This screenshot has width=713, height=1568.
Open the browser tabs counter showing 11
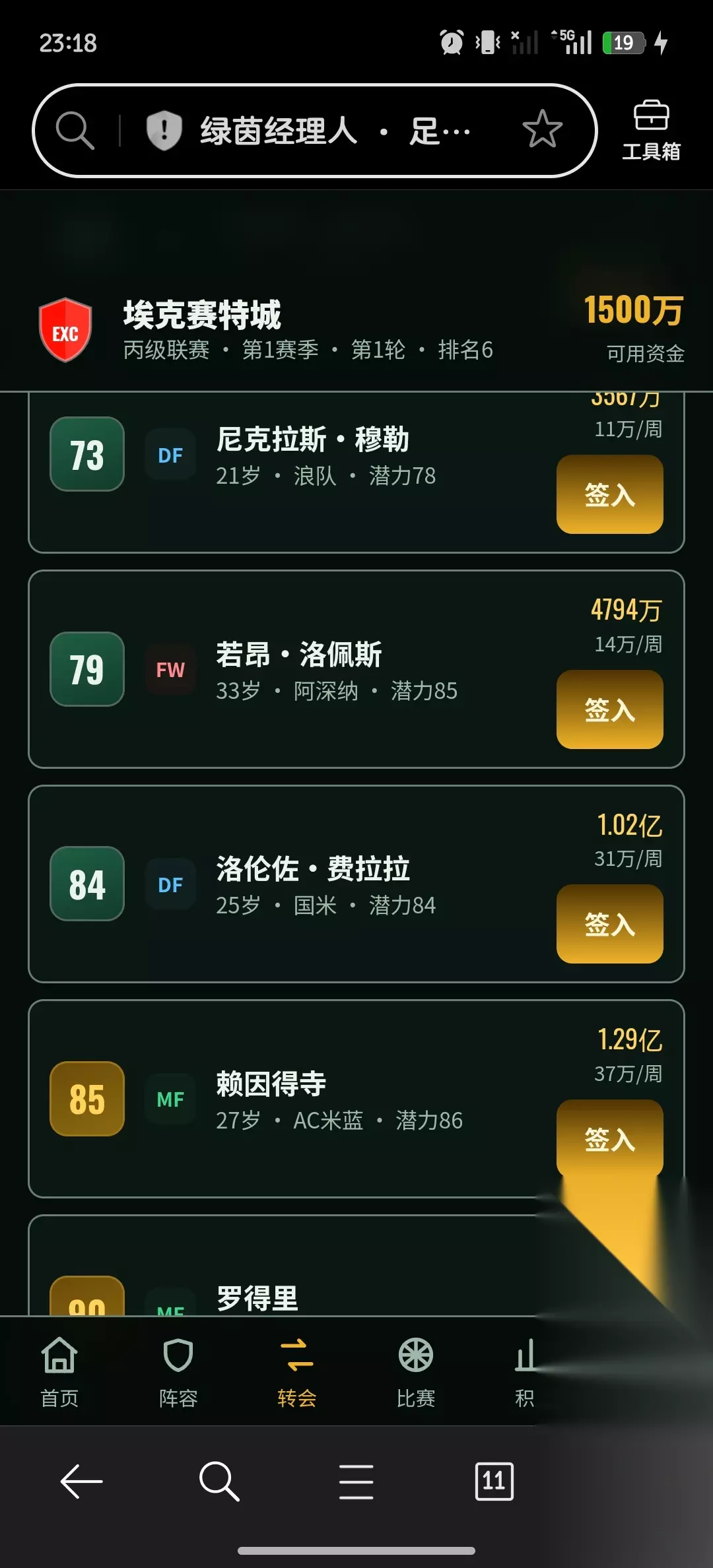[494, 1482]
